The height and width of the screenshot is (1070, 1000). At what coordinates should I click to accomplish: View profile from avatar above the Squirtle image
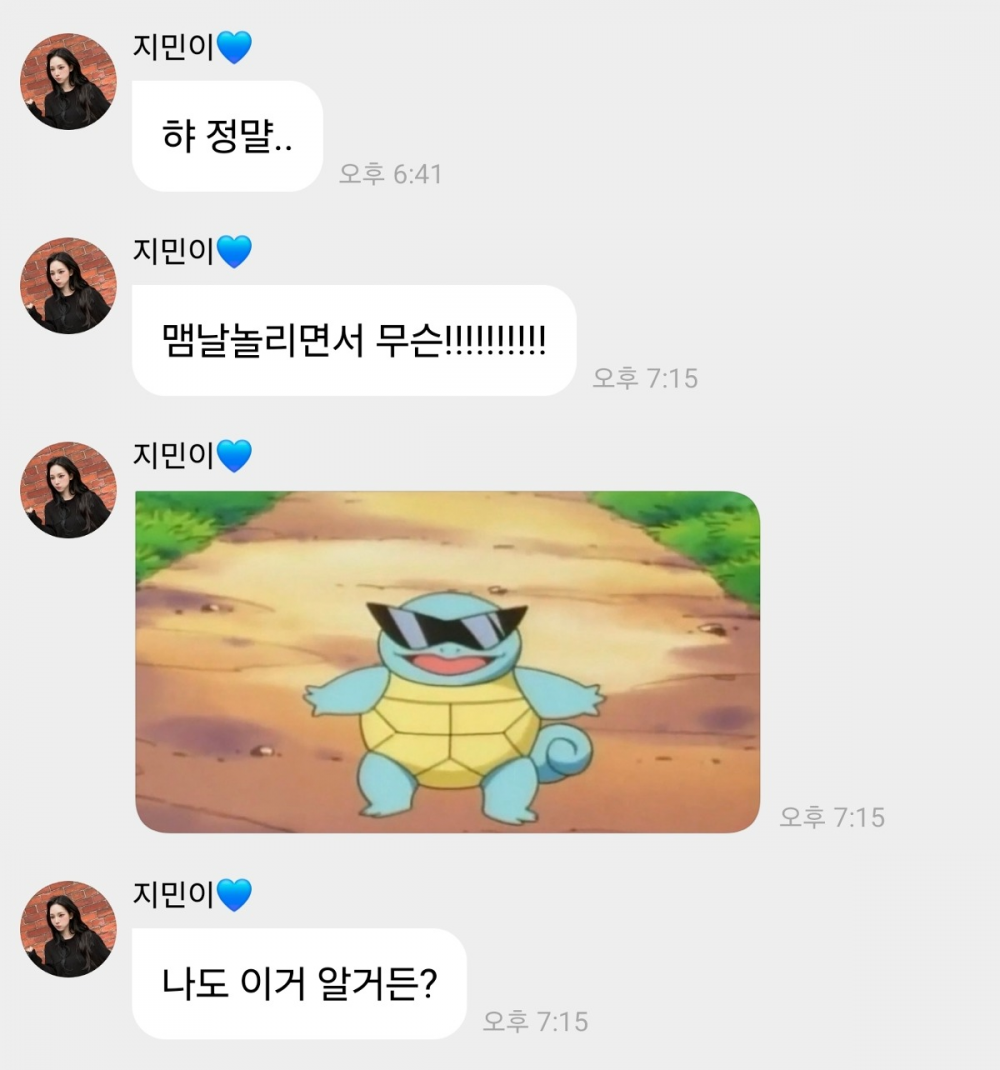[x=68, y=490]
